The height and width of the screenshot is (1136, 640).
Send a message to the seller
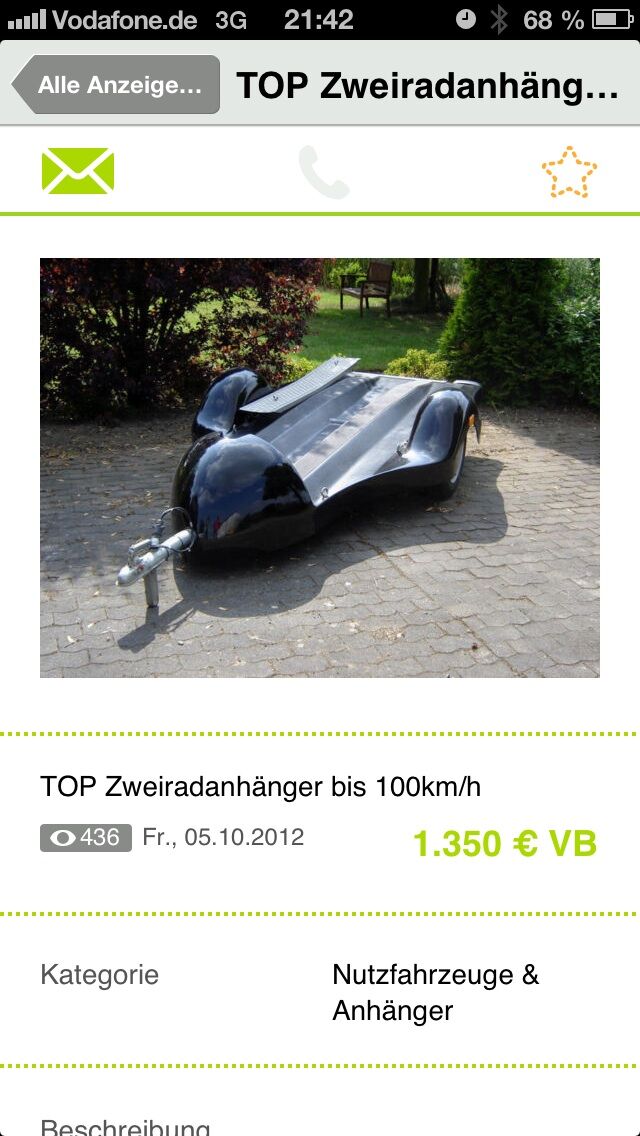coord(78,171)
